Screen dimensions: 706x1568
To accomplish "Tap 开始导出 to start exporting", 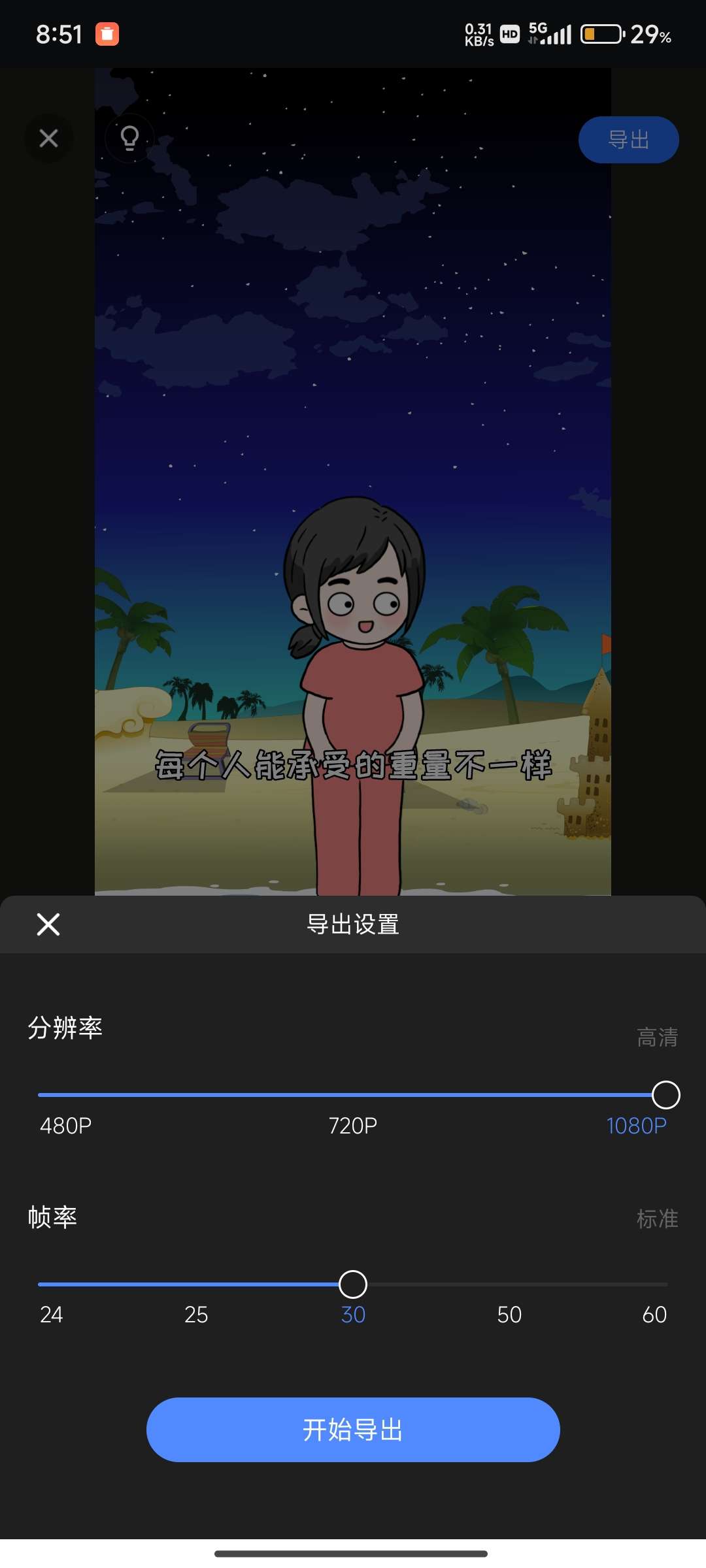I will click(x=353, y=1429).
